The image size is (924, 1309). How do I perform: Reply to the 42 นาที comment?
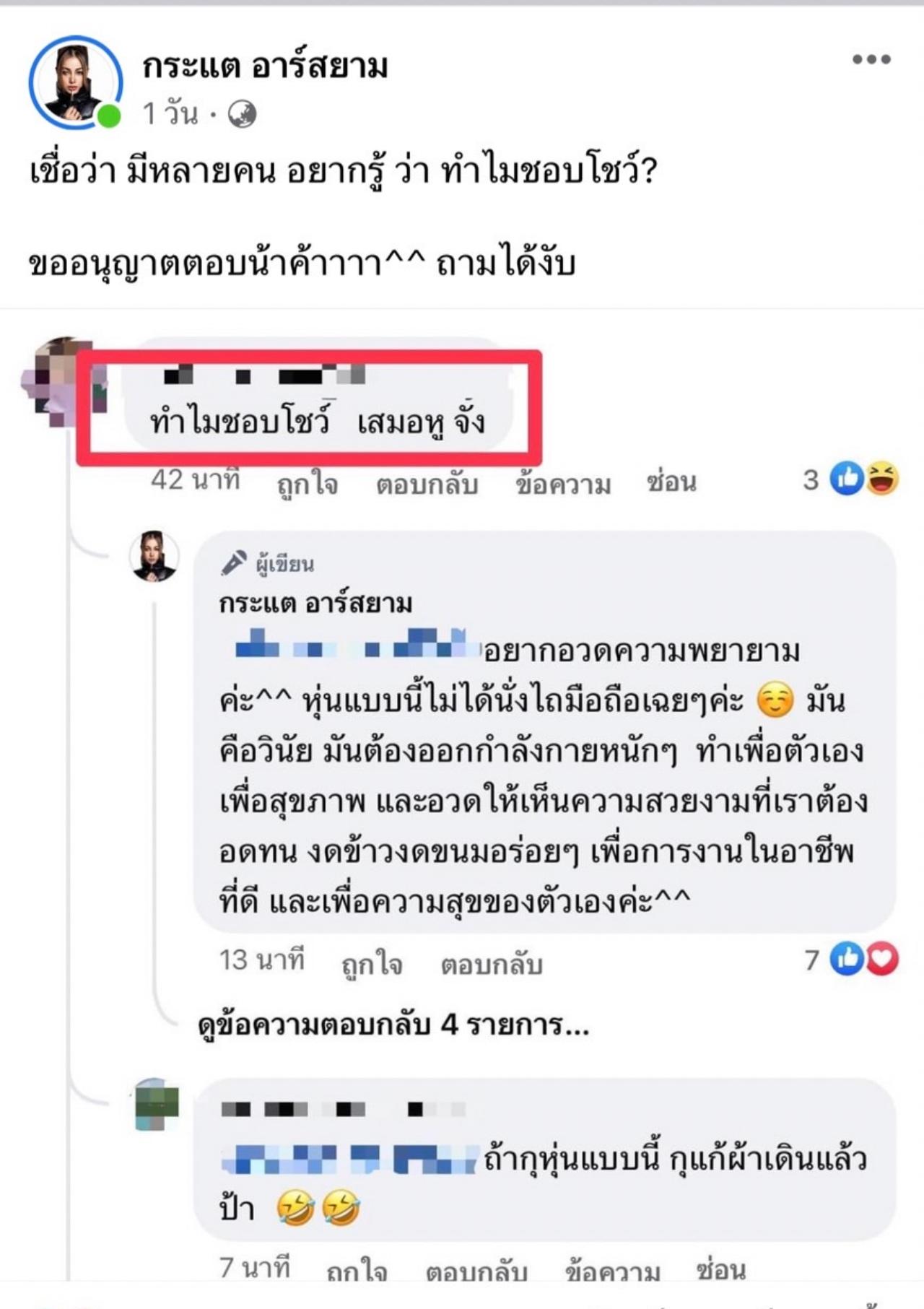click(x=427, y=483)
